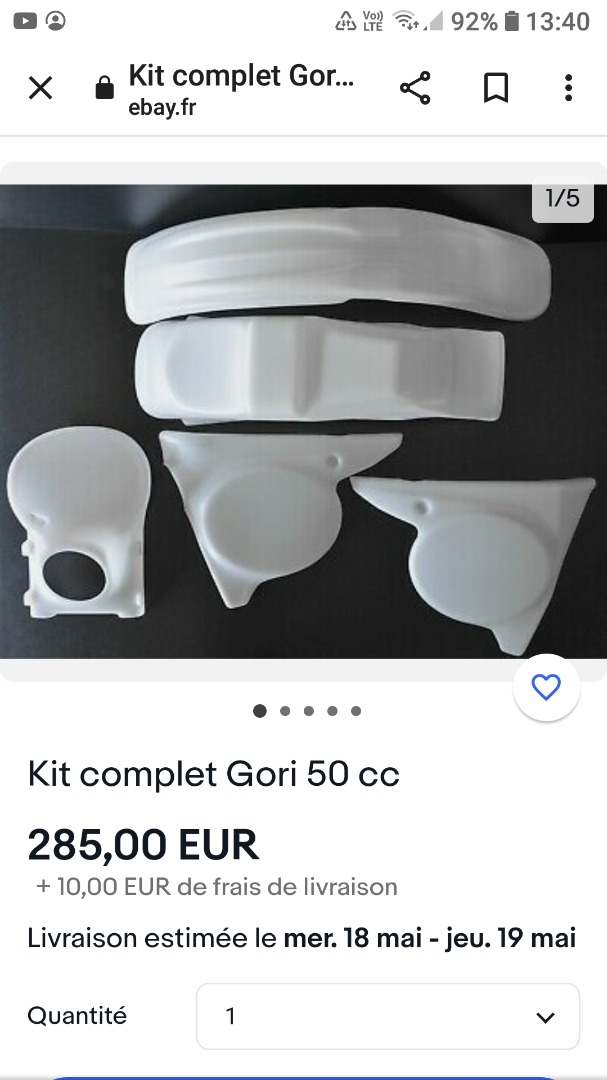Bookmark this eBay page
The image size is (607, 1080).
pyautogui.click(x=495, y=89)
